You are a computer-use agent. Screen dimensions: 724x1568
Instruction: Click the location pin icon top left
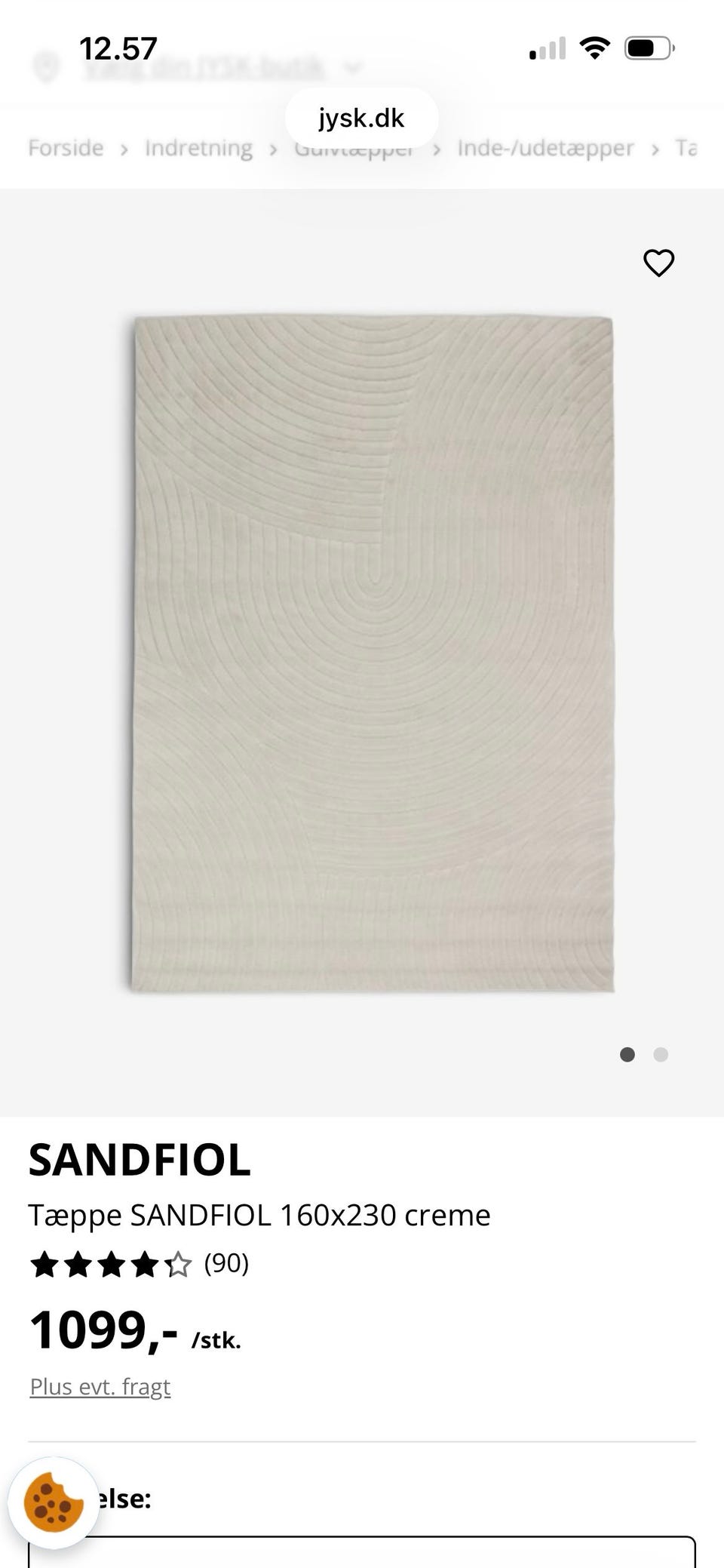tap(47, 66)
